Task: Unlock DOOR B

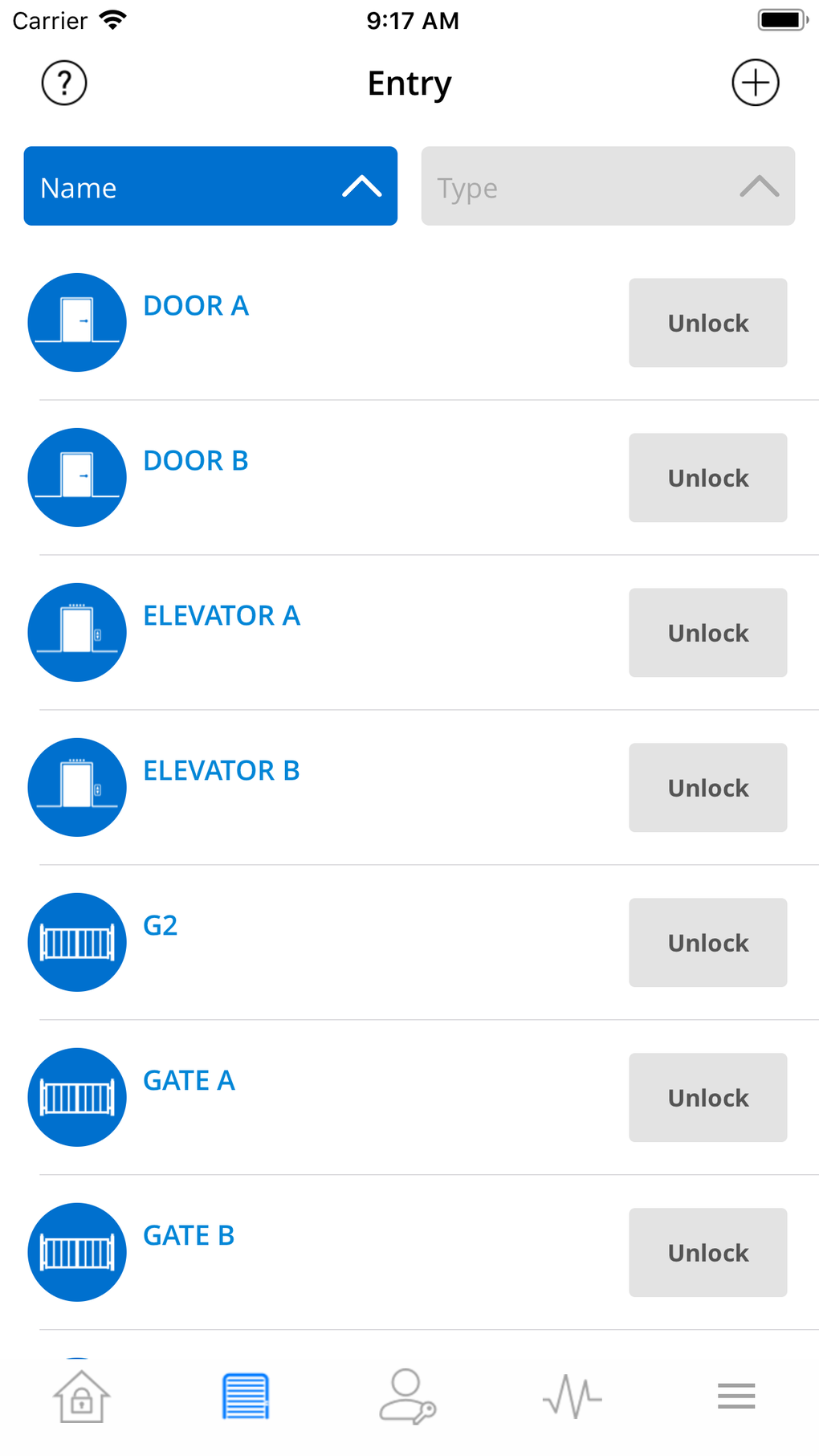Action: point(707,478)
